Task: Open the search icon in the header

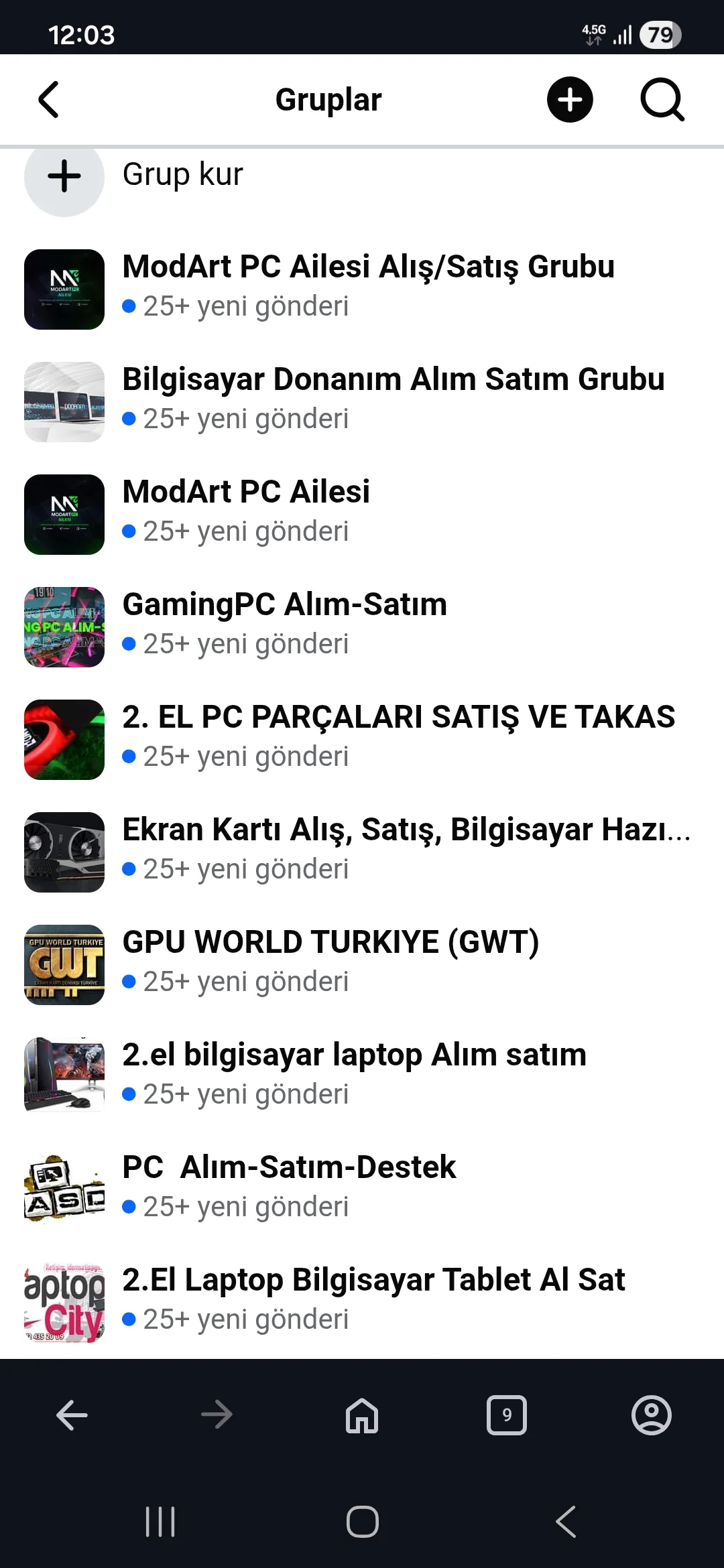Action: 662,100
